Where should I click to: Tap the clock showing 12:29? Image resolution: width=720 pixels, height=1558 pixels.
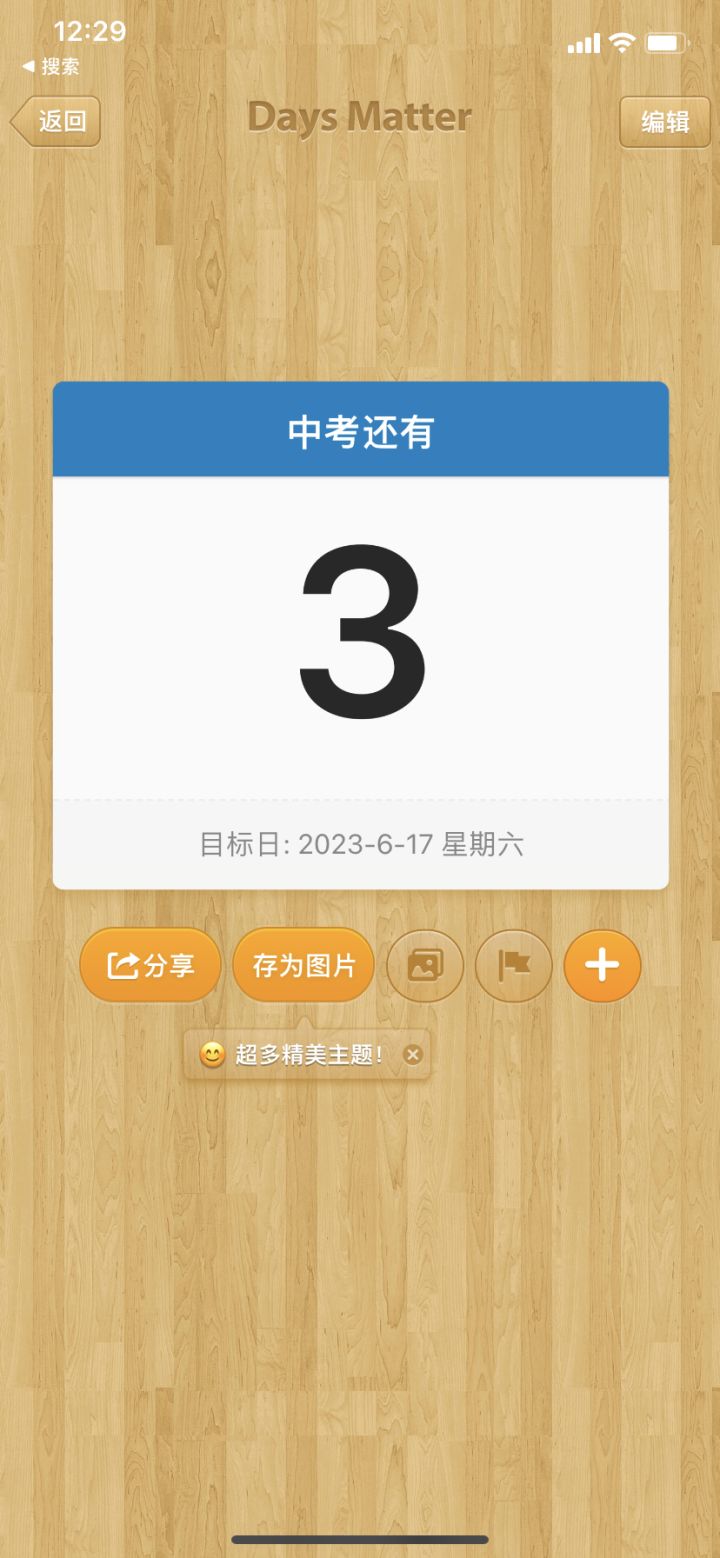[x=88, y=30]
